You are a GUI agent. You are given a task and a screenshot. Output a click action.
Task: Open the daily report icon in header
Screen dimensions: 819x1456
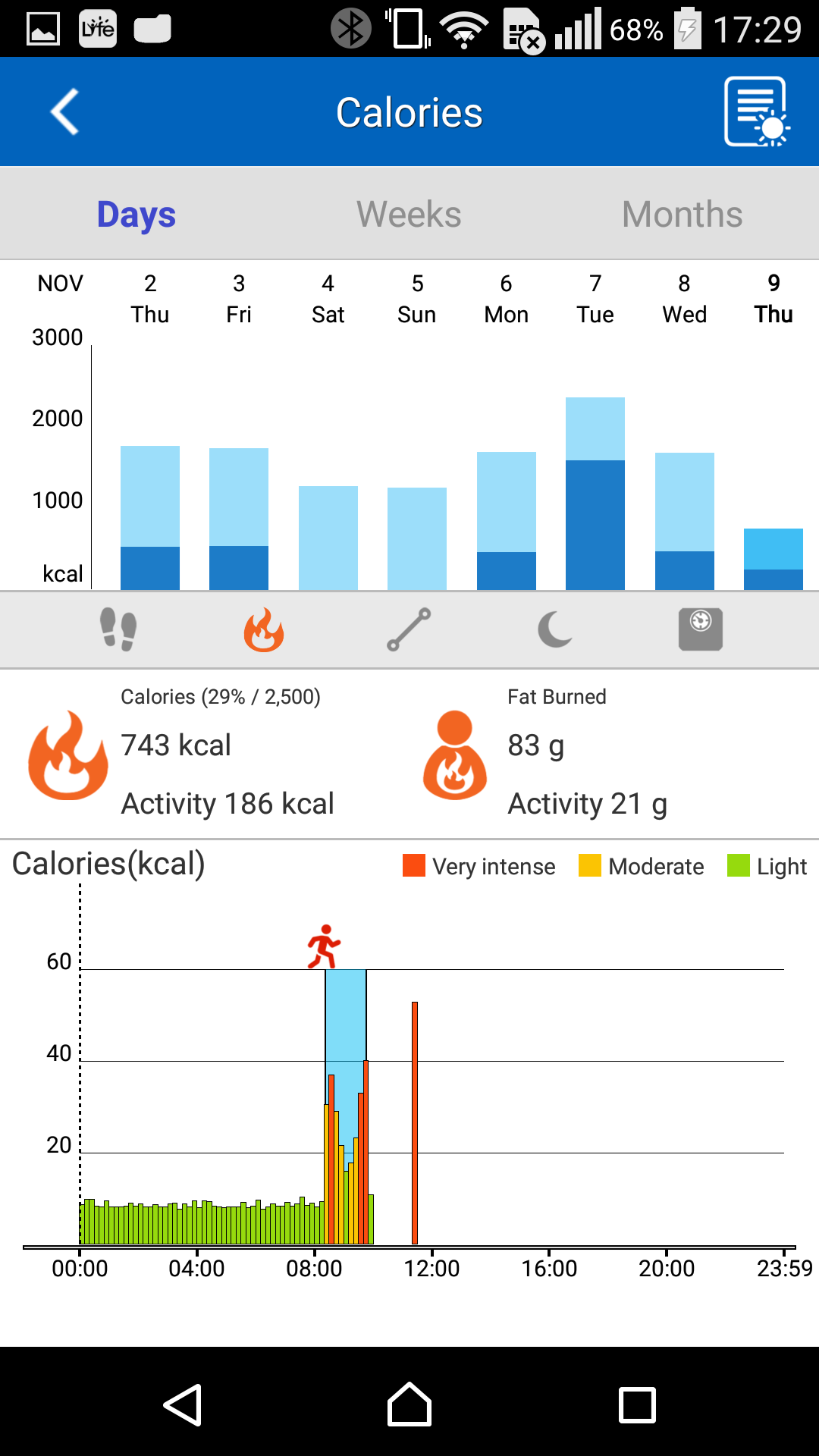pos(757,111)
